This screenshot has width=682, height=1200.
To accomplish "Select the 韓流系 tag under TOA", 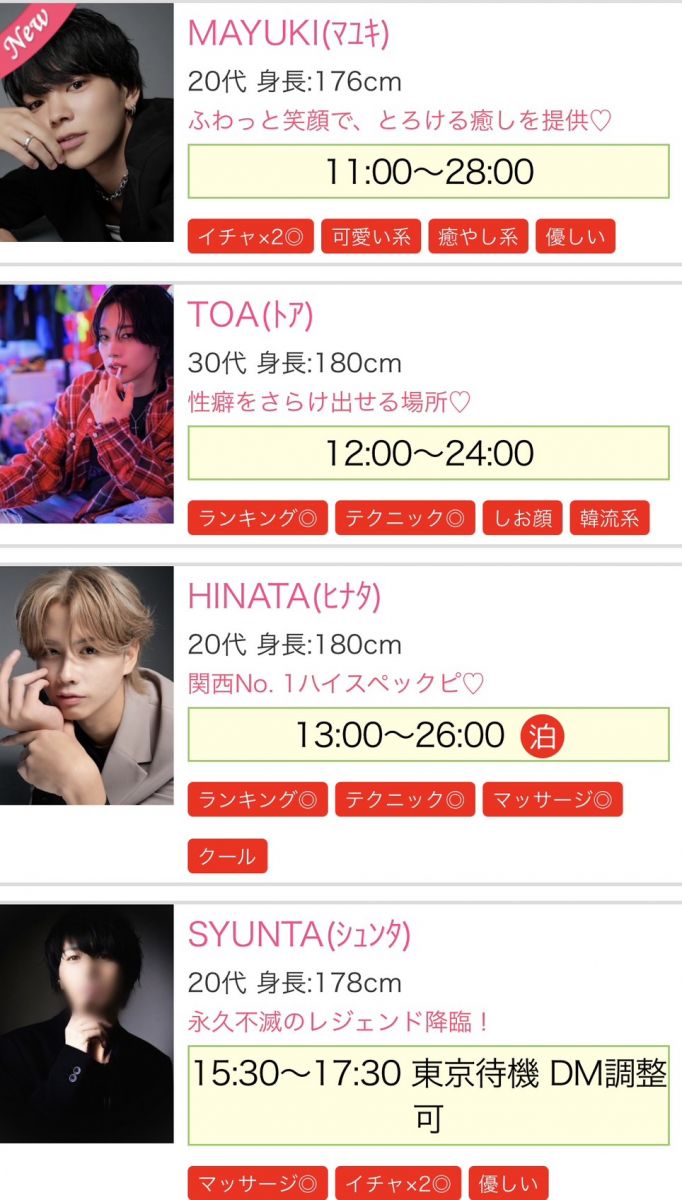I will pos(609,518).
